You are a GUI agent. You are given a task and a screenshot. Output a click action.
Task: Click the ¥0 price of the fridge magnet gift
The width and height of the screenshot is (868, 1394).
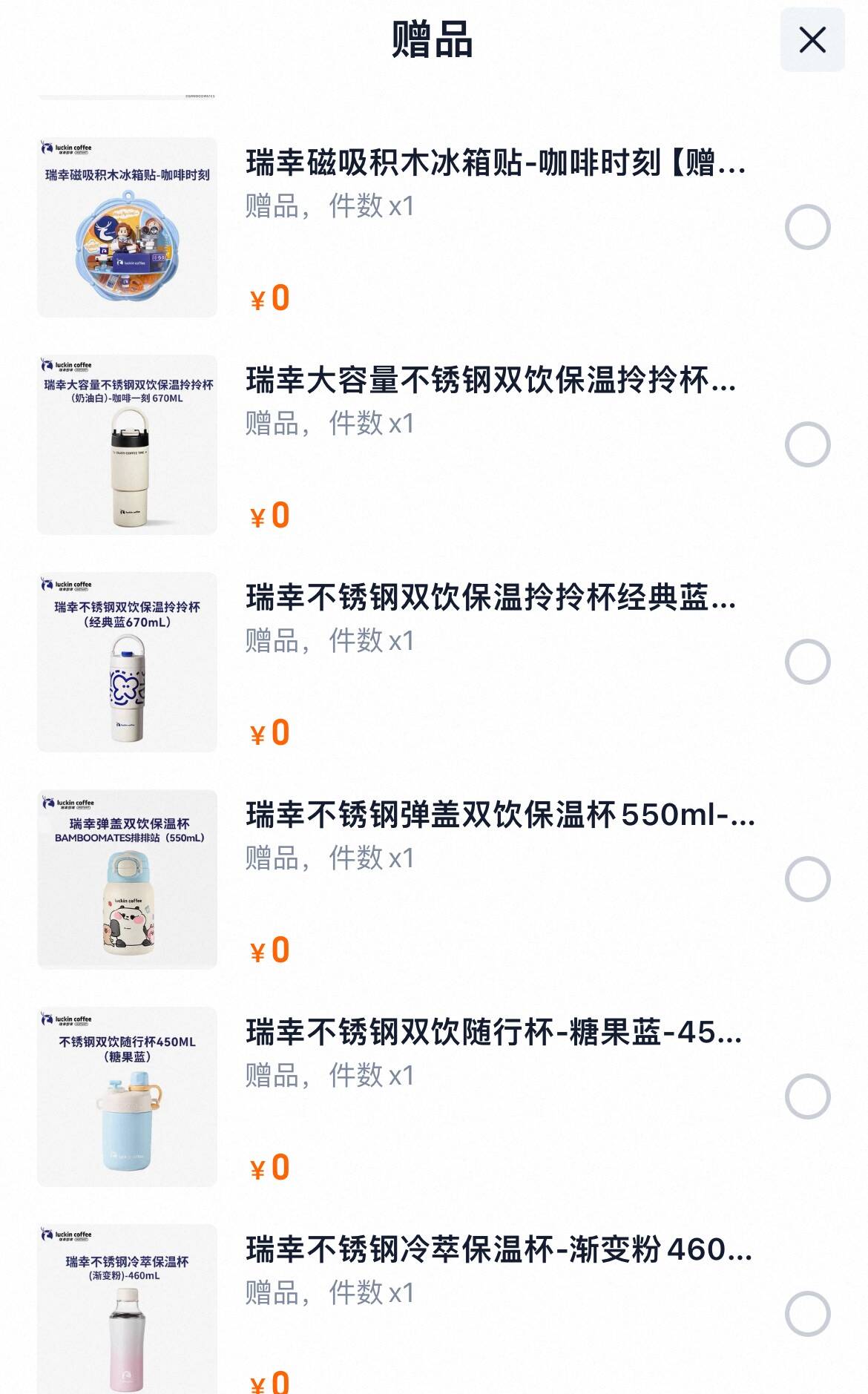click(x=269, y=298)
